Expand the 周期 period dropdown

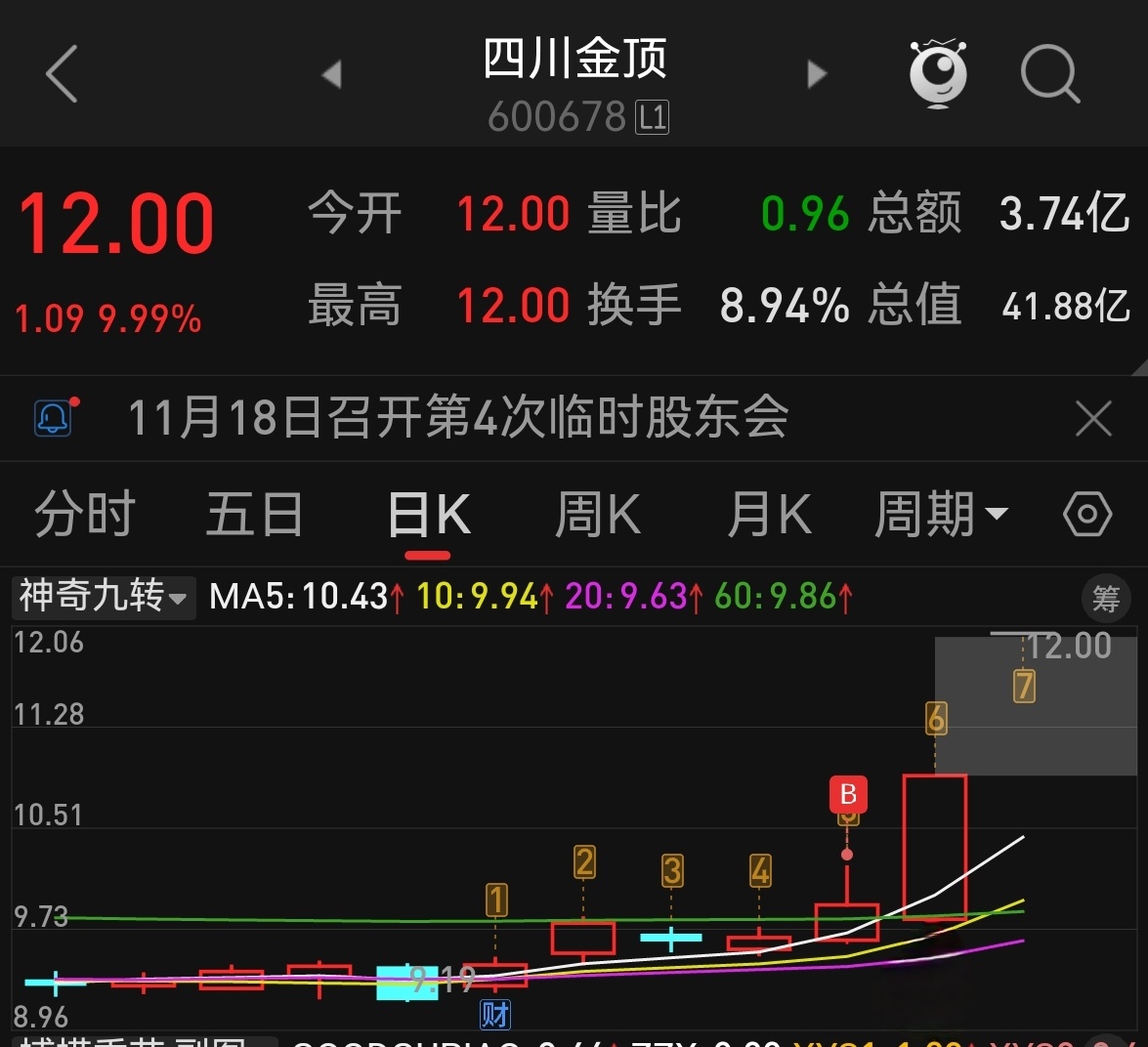[941, 515]
